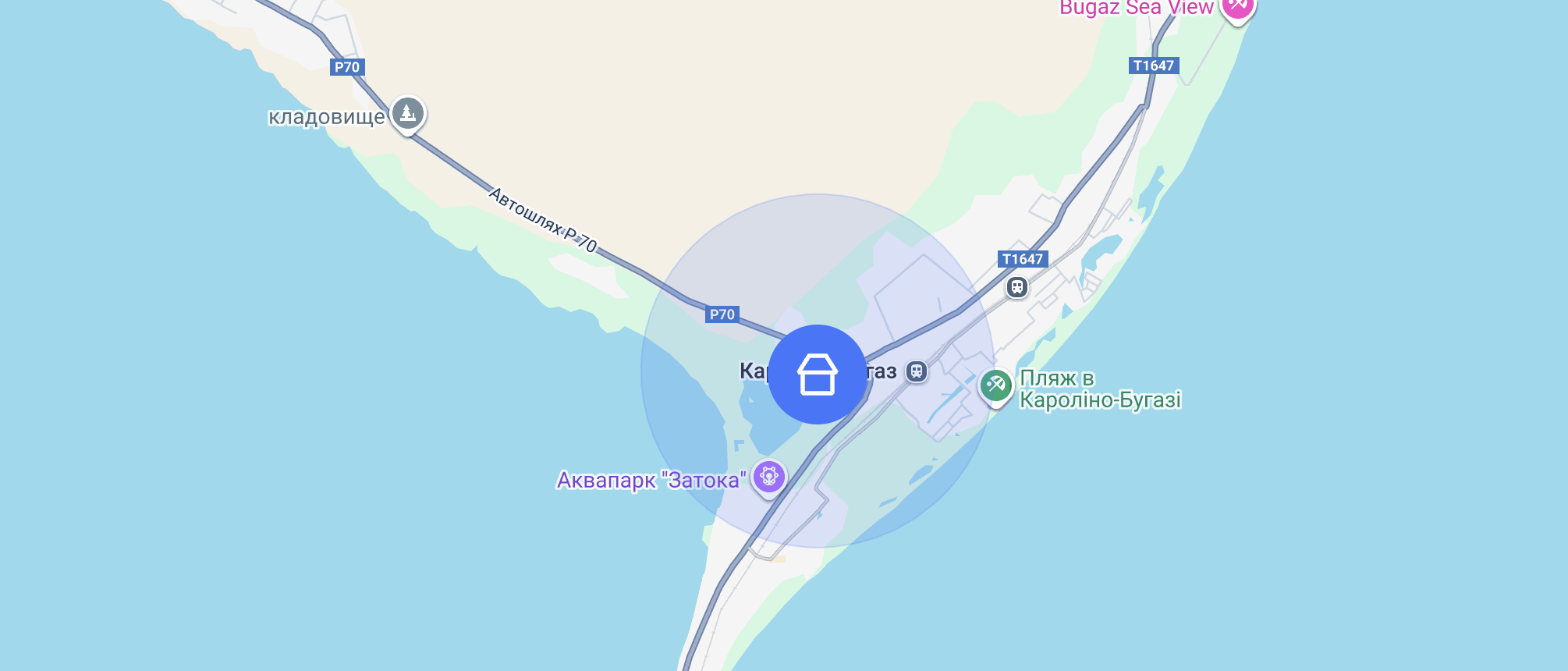Viewport: 1568px width, 671px height.
Task: Select train station icon near Кароліно-Бугаз label
Action: pos(917,371)
